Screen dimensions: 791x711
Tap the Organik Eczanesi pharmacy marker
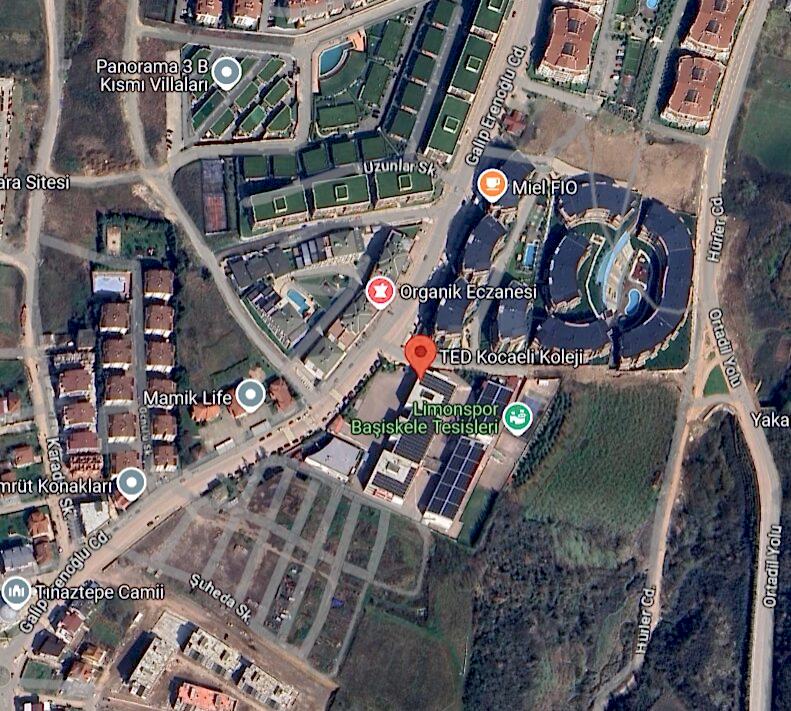pyautogui.click(x=379, y=292)
